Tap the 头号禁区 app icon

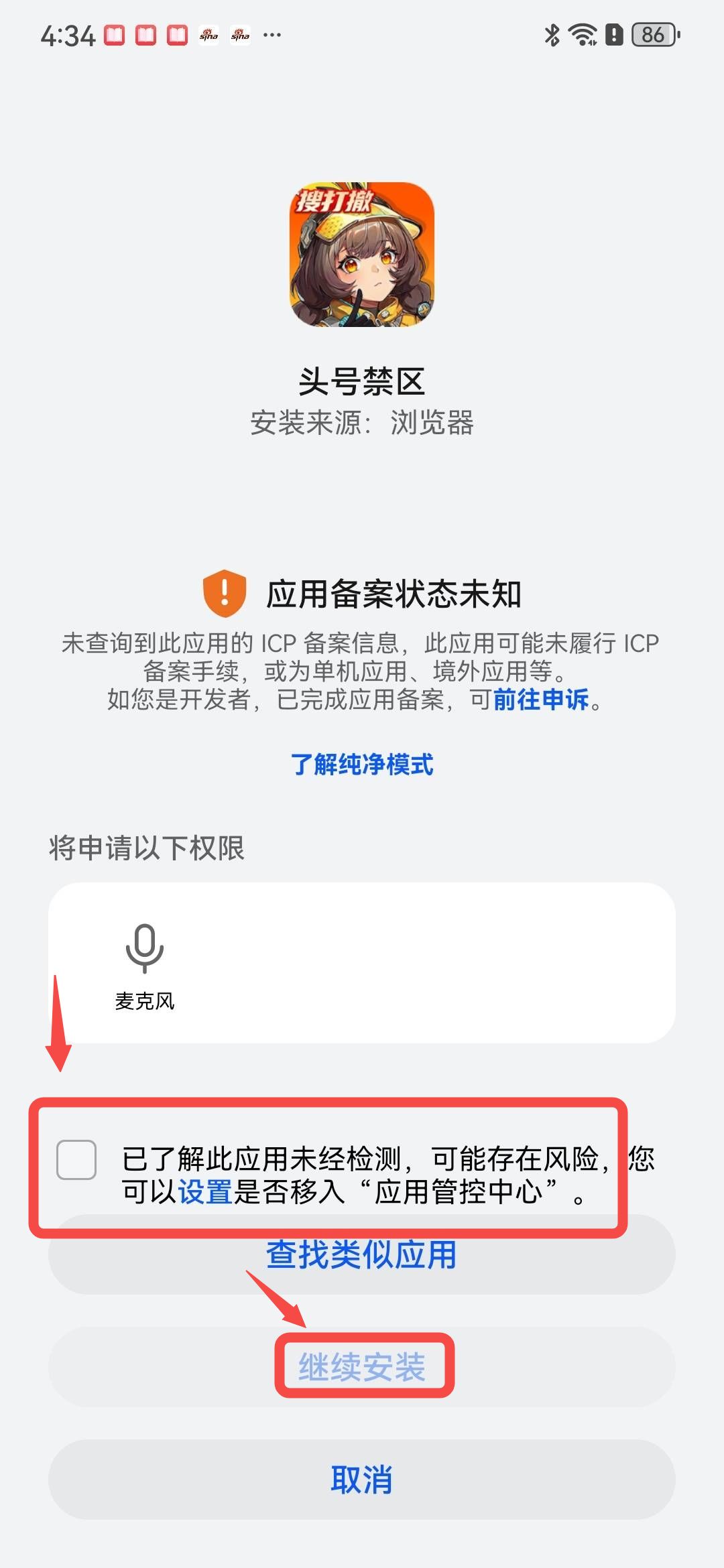click(x=362, y=257)
